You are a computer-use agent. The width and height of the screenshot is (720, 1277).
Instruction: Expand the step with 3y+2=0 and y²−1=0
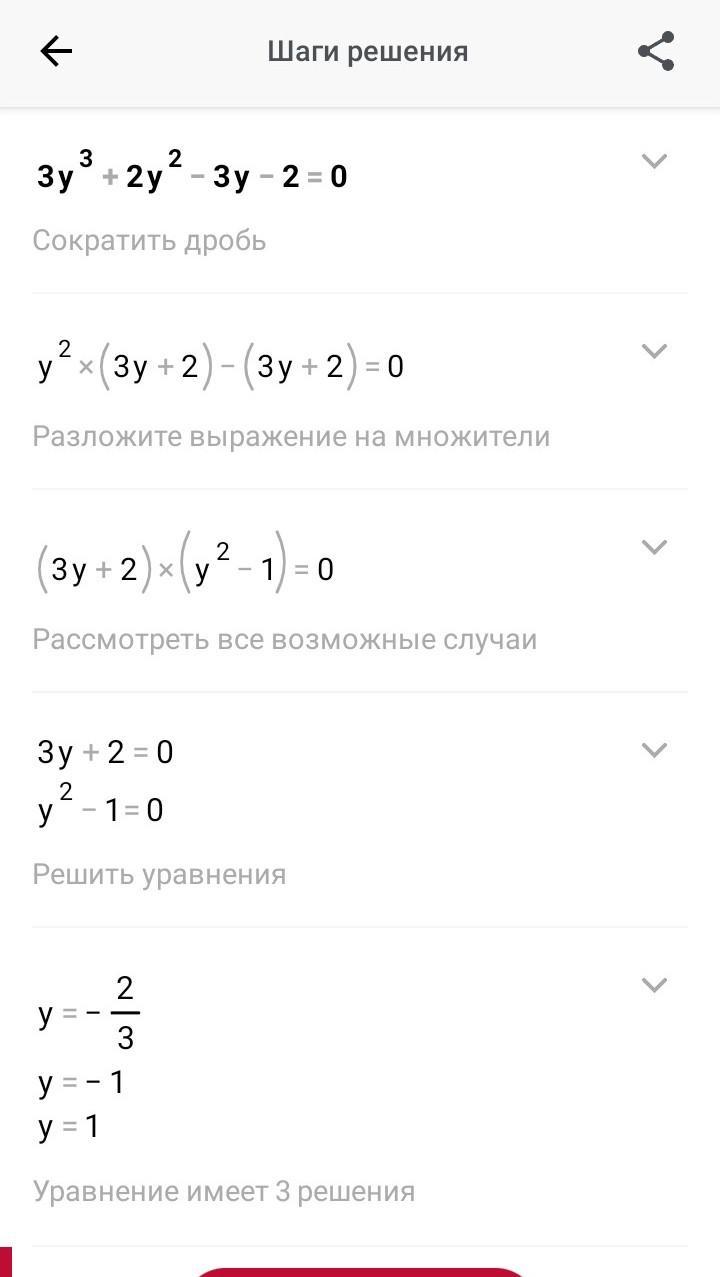[x=654, y=750]
